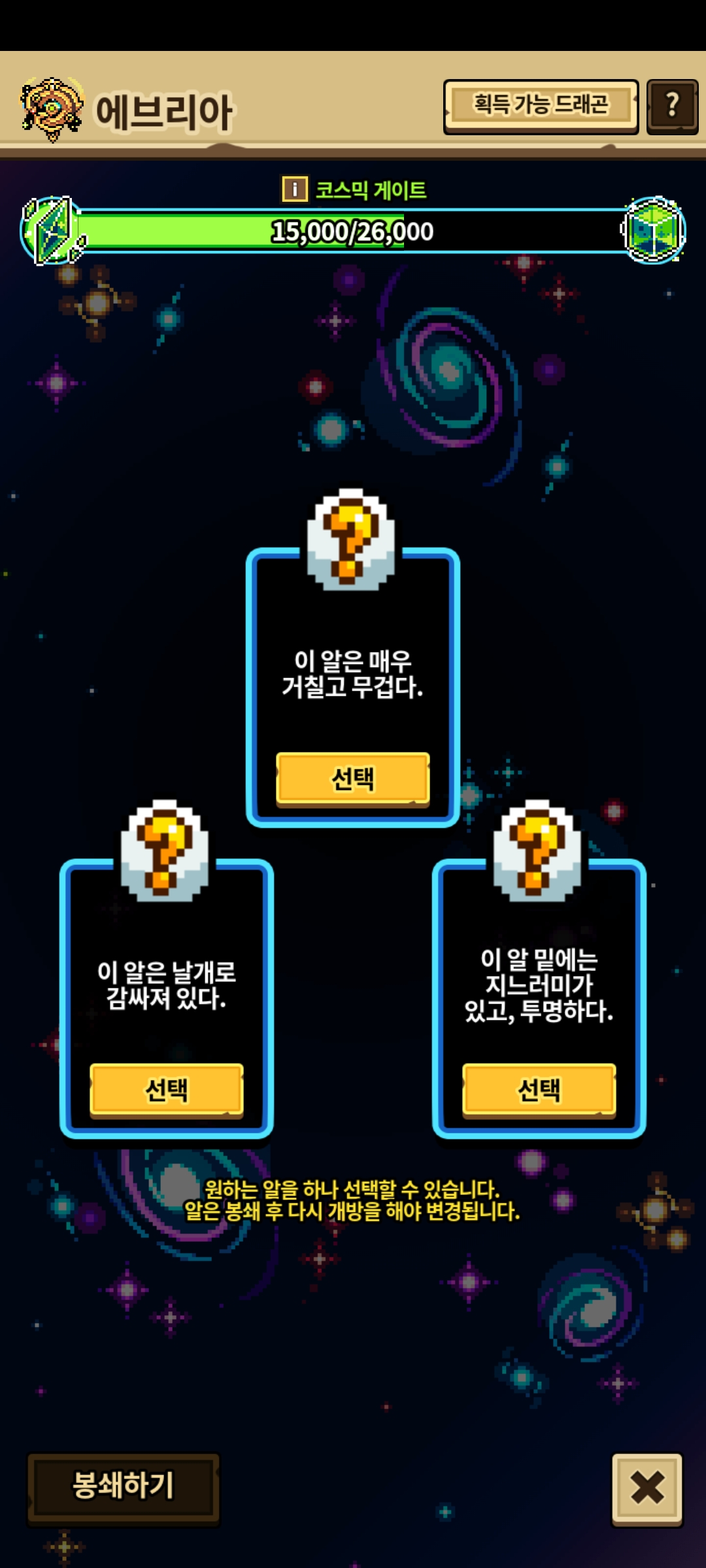Open the question mark help button
This screenshot has height=1568, width=706.
[x=672, y=106]
